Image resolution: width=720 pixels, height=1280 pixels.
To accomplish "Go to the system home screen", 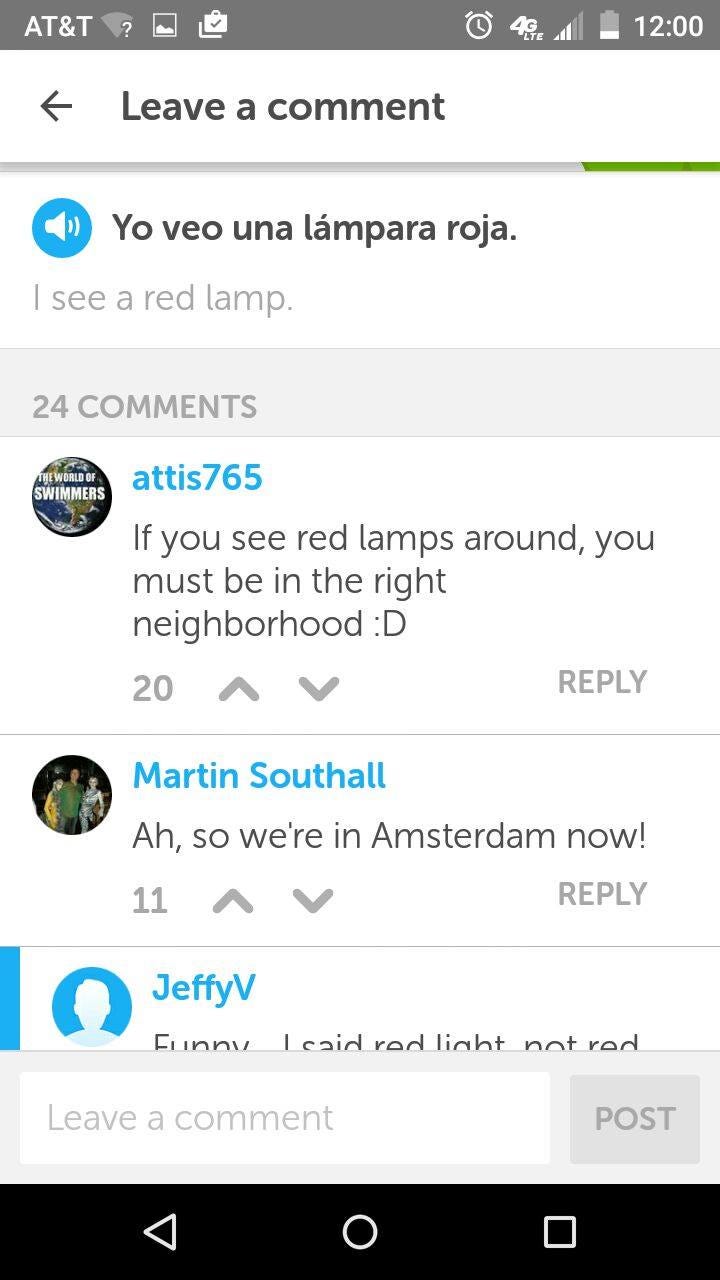I will (x=360, y=1232).
